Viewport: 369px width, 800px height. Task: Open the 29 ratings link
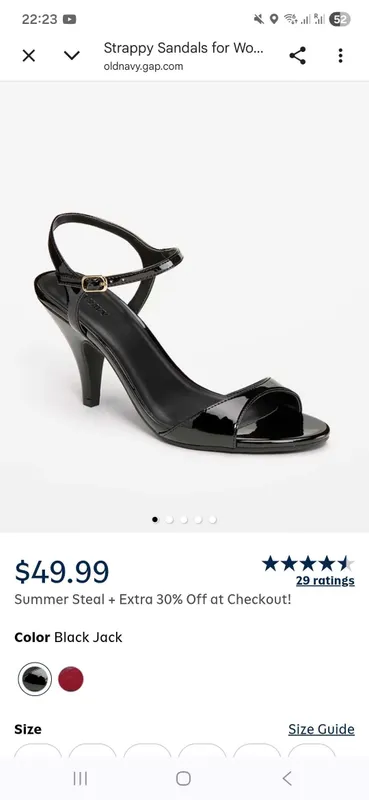325,581
